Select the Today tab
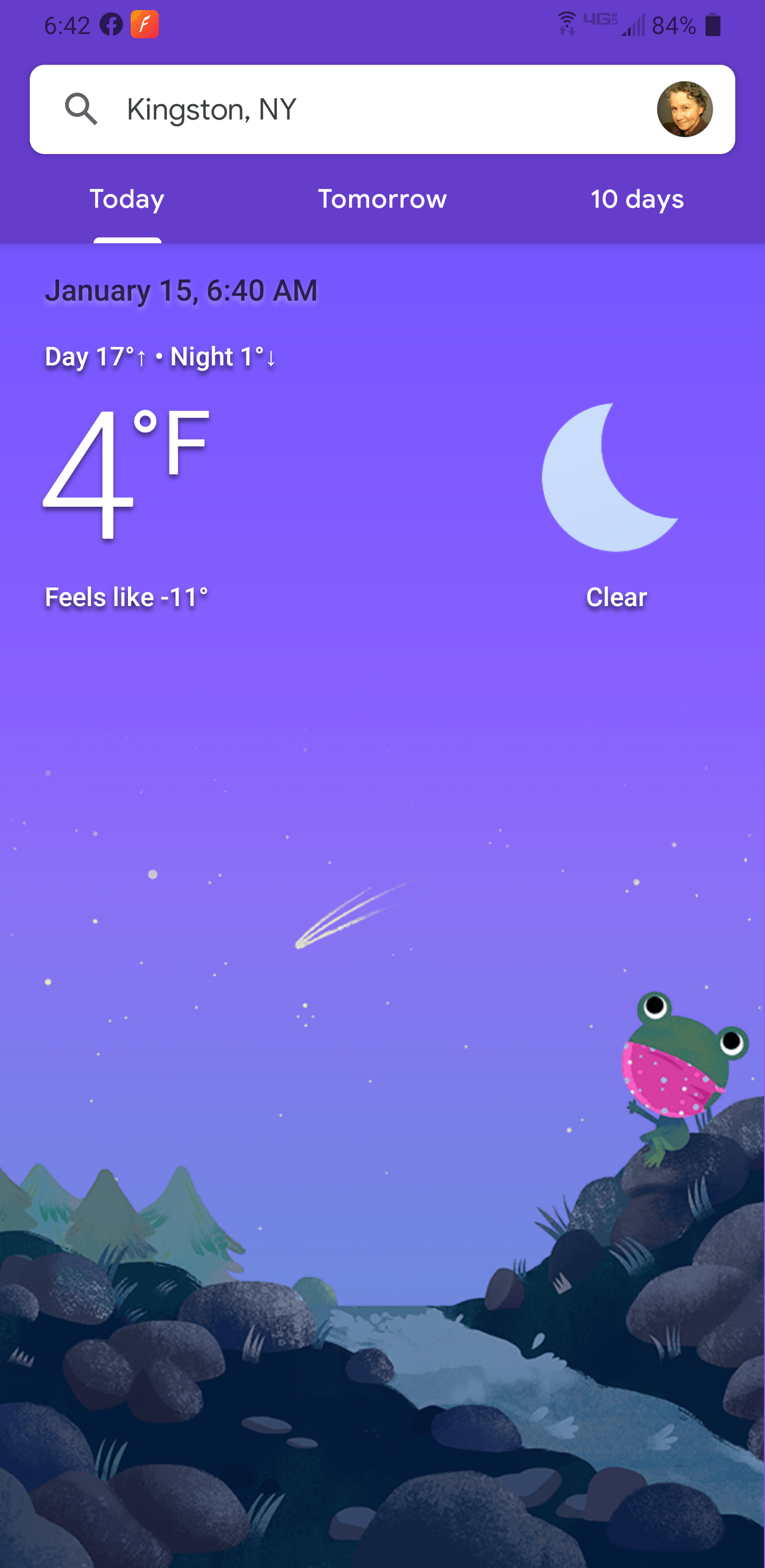Viewport: 765px width, 1568px height. click(127, 199)
